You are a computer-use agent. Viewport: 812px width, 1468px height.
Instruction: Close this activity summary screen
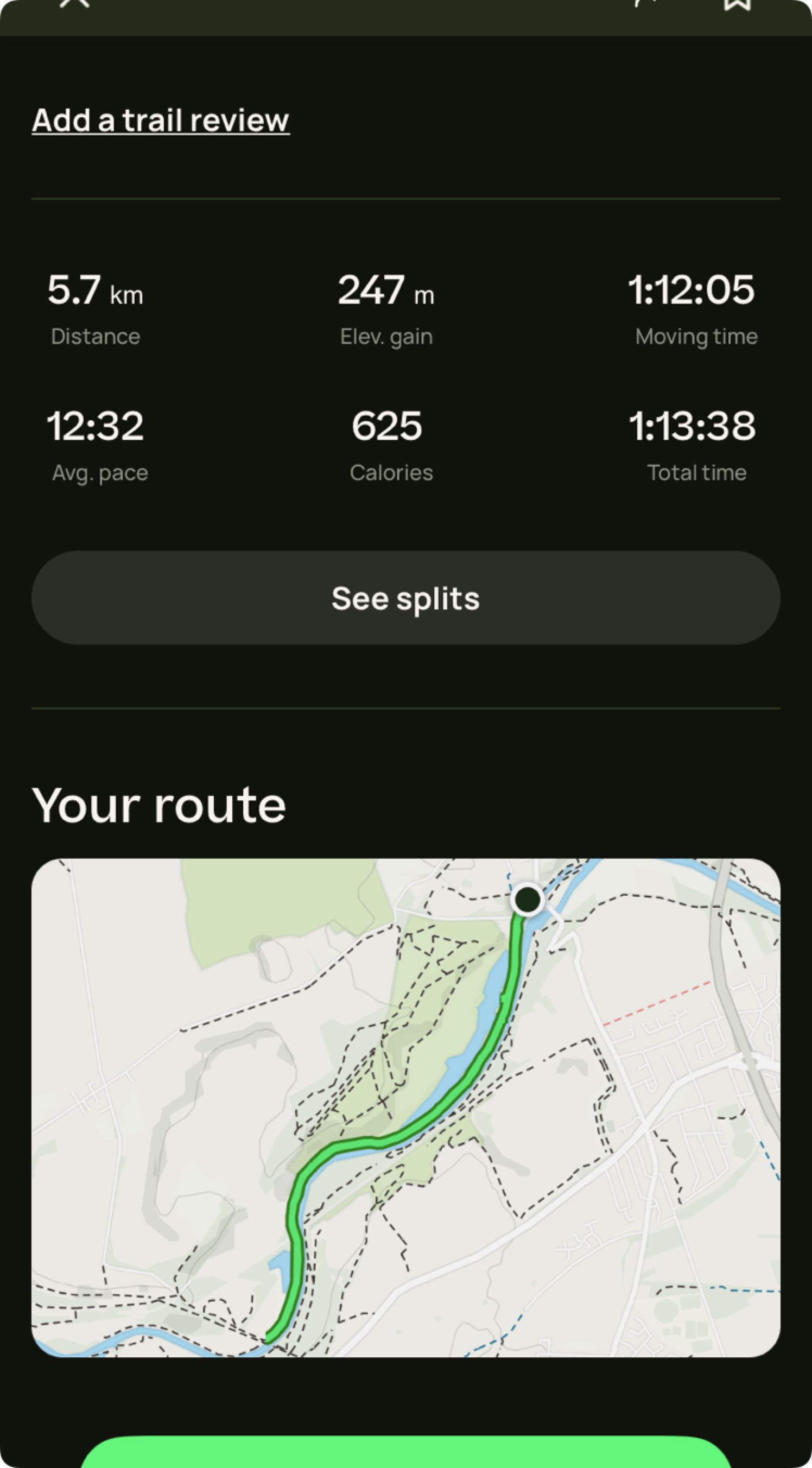tap(75, 3)
